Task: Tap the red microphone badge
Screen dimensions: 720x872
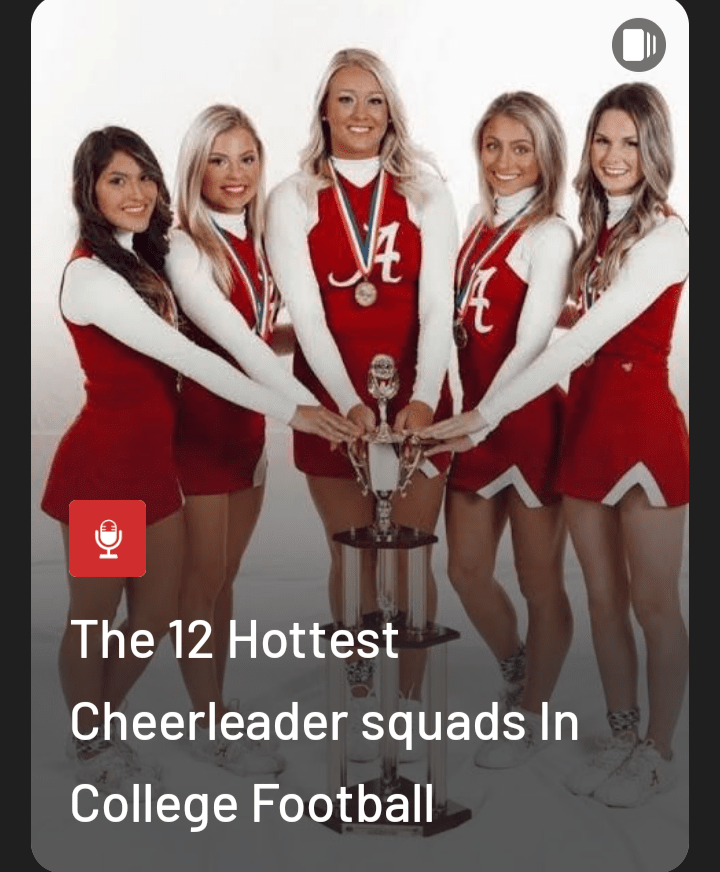Action: point(108,538)
